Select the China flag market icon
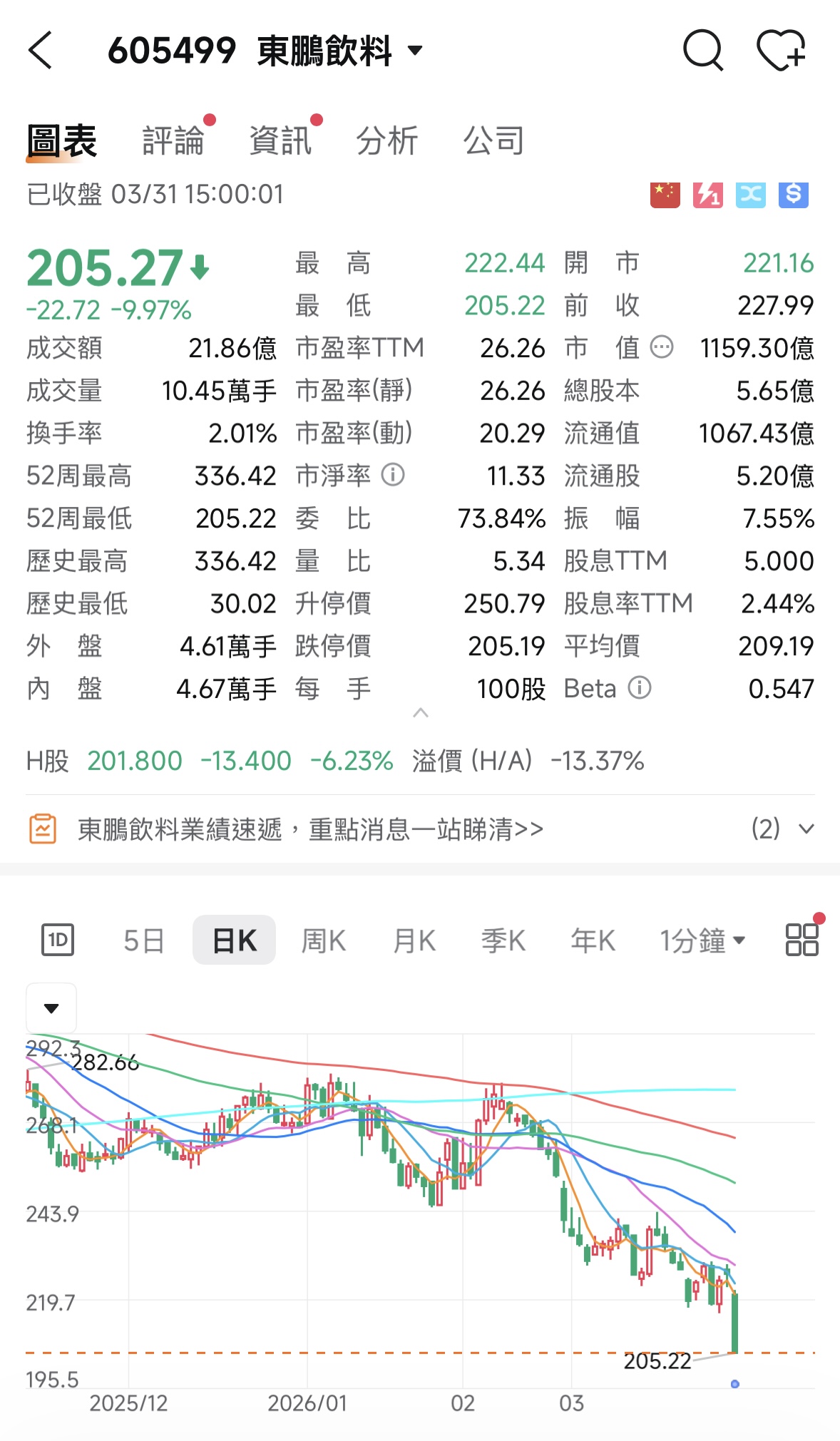 pyautogui.click(x=665, y=193)
